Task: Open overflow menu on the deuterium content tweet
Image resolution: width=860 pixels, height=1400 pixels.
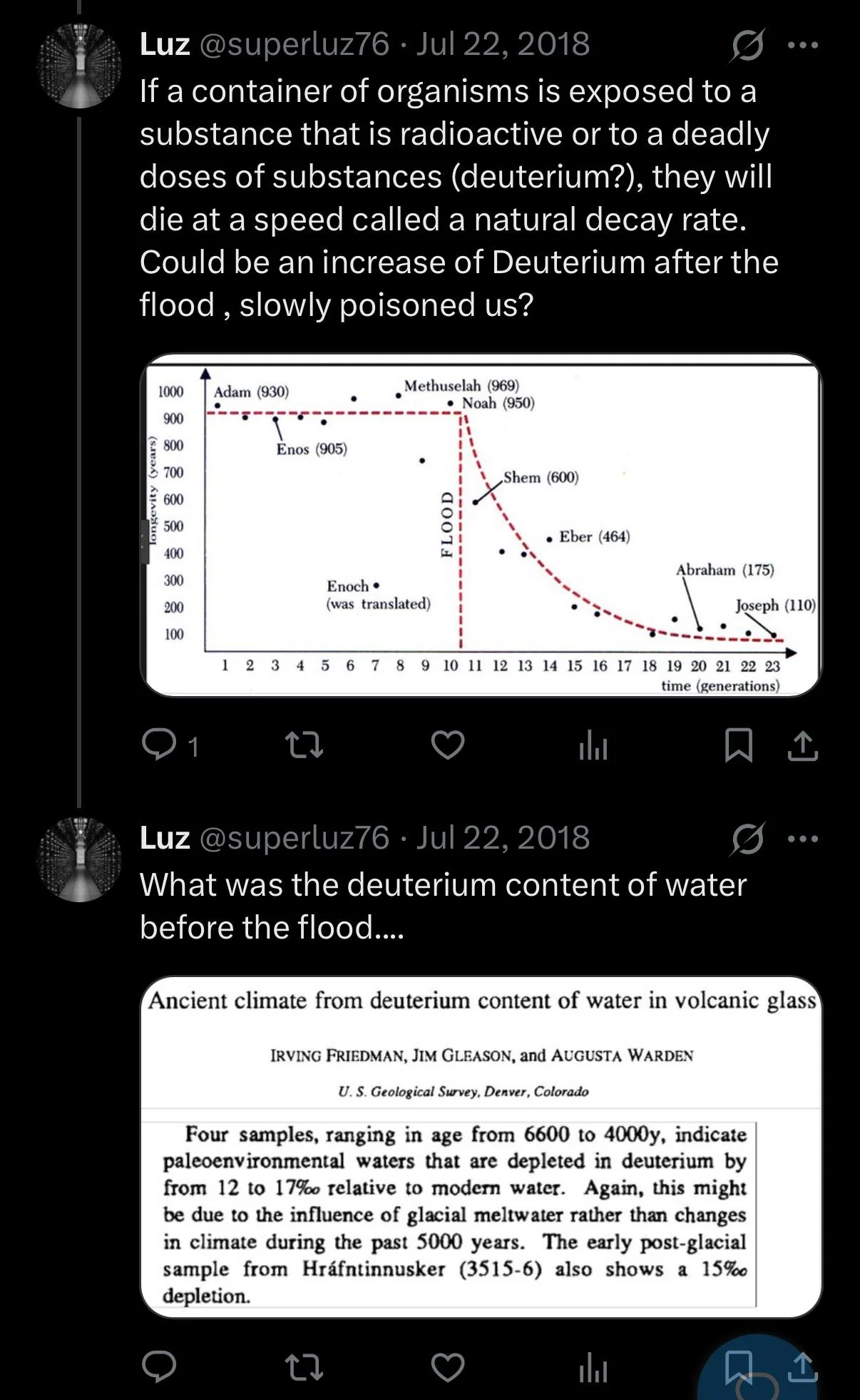Action: [803, 839]
